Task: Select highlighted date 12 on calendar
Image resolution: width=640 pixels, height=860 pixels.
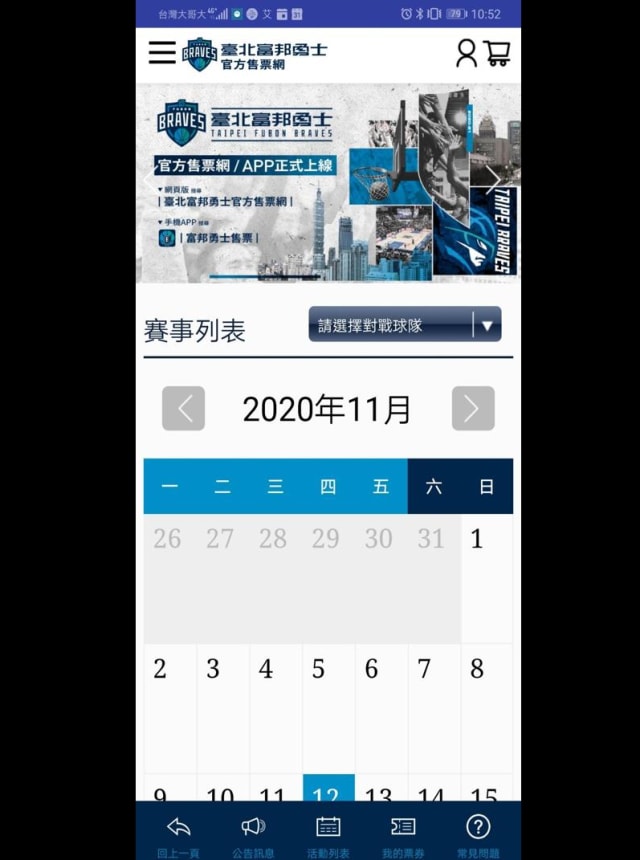Action: coord(328,790)
